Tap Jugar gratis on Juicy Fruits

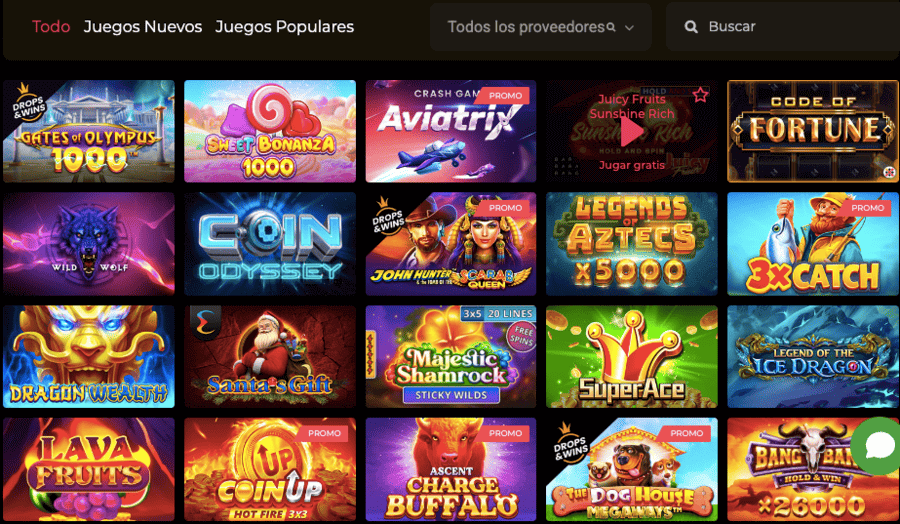click(x=632, y=165)
